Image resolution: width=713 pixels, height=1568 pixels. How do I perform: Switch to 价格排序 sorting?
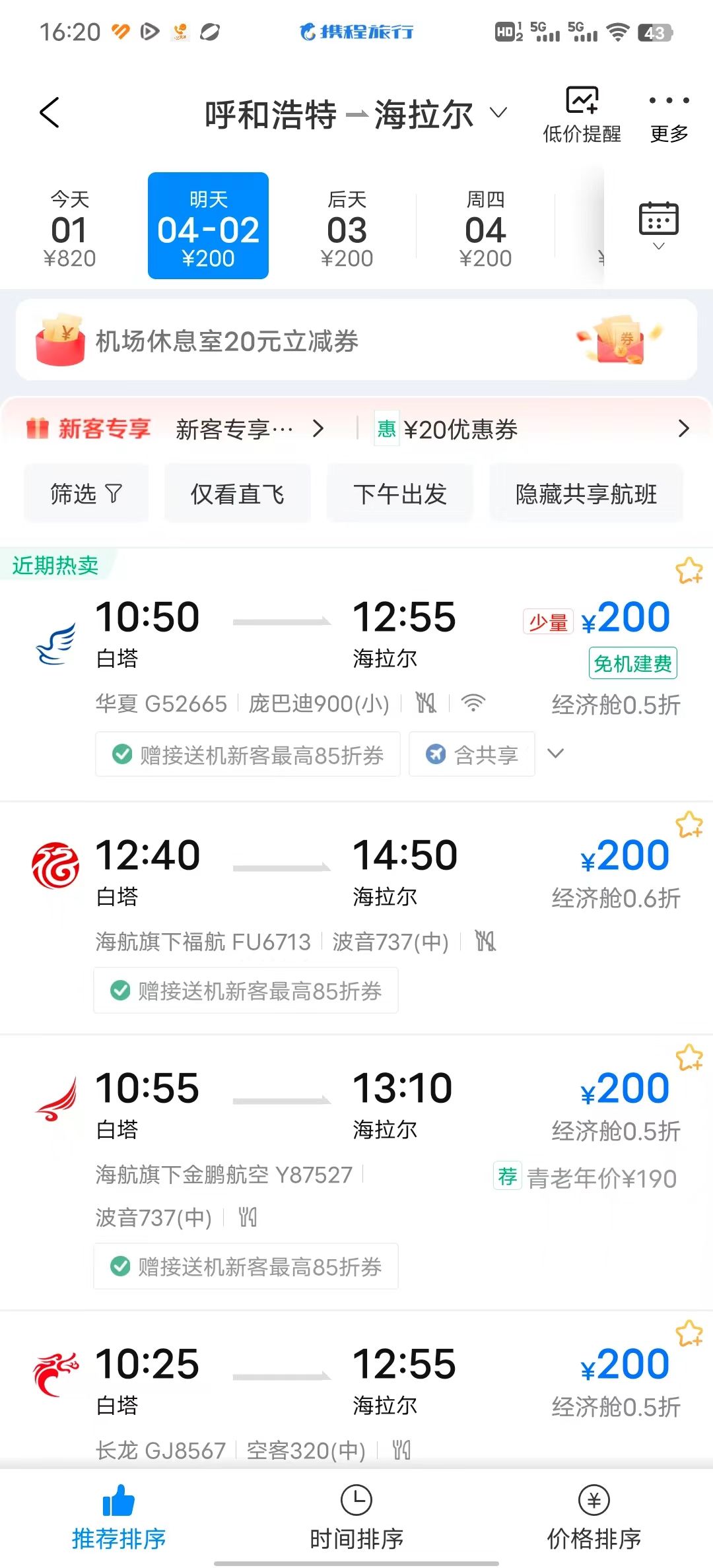[x=594, y=1518]
